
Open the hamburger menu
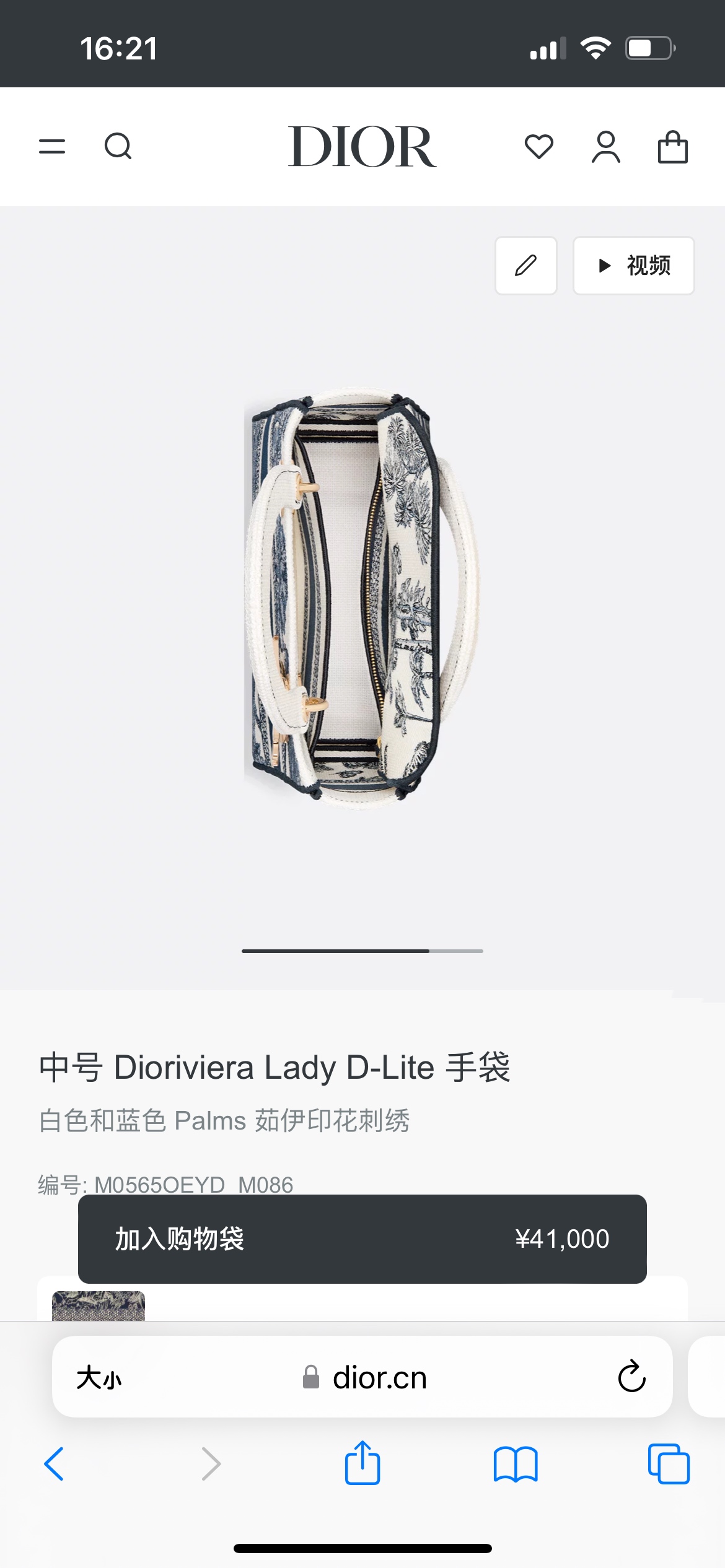(52, 147)
